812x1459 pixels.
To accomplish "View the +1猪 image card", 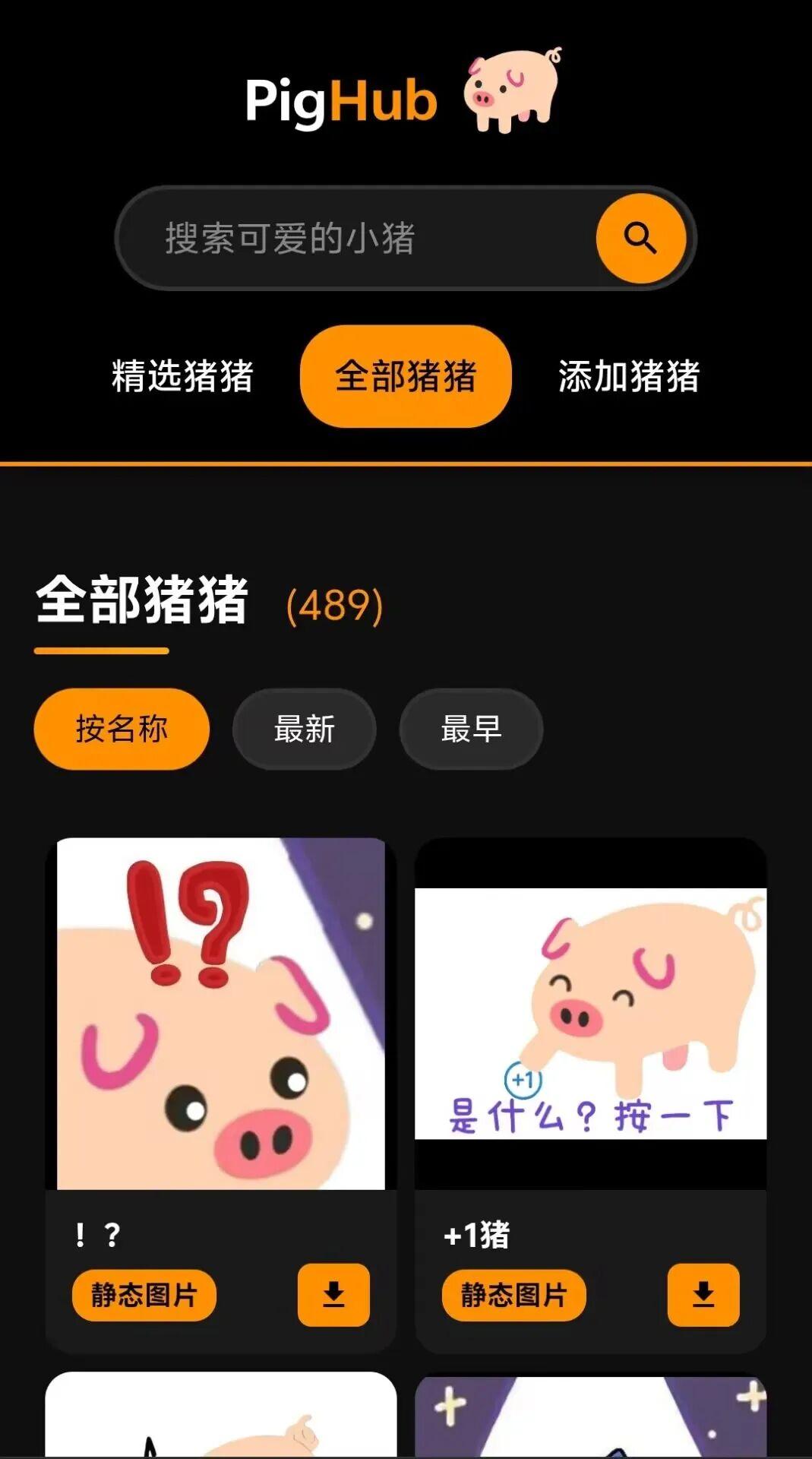I will 590,1014.
